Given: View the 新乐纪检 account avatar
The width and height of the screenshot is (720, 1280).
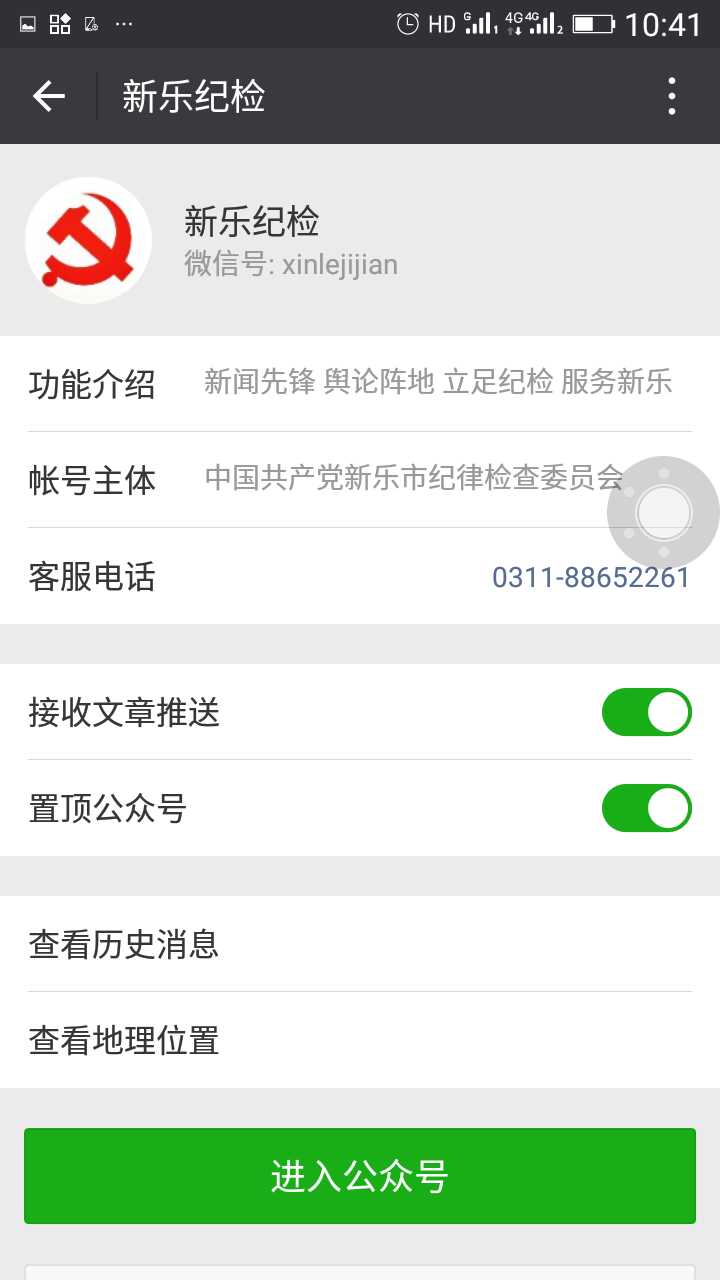Looking at the screenshot, I should [x=88, y=240].
